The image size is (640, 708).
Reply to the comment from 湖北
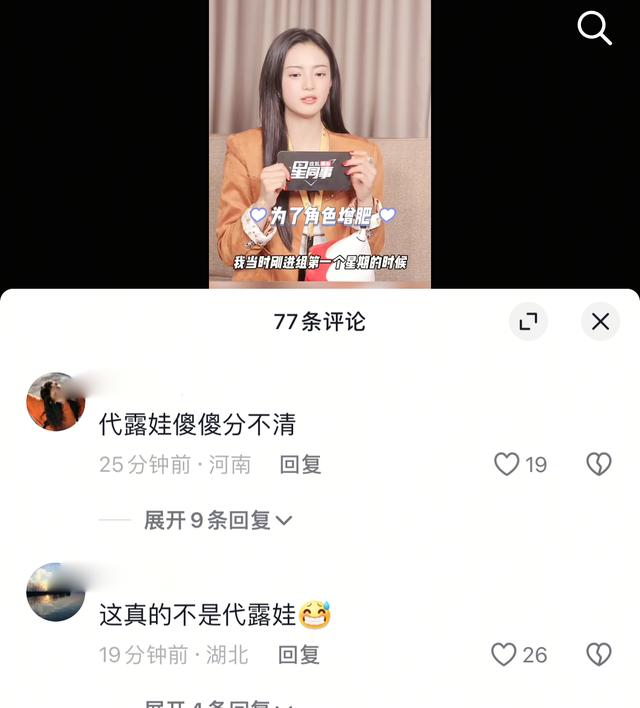(299, 654)
